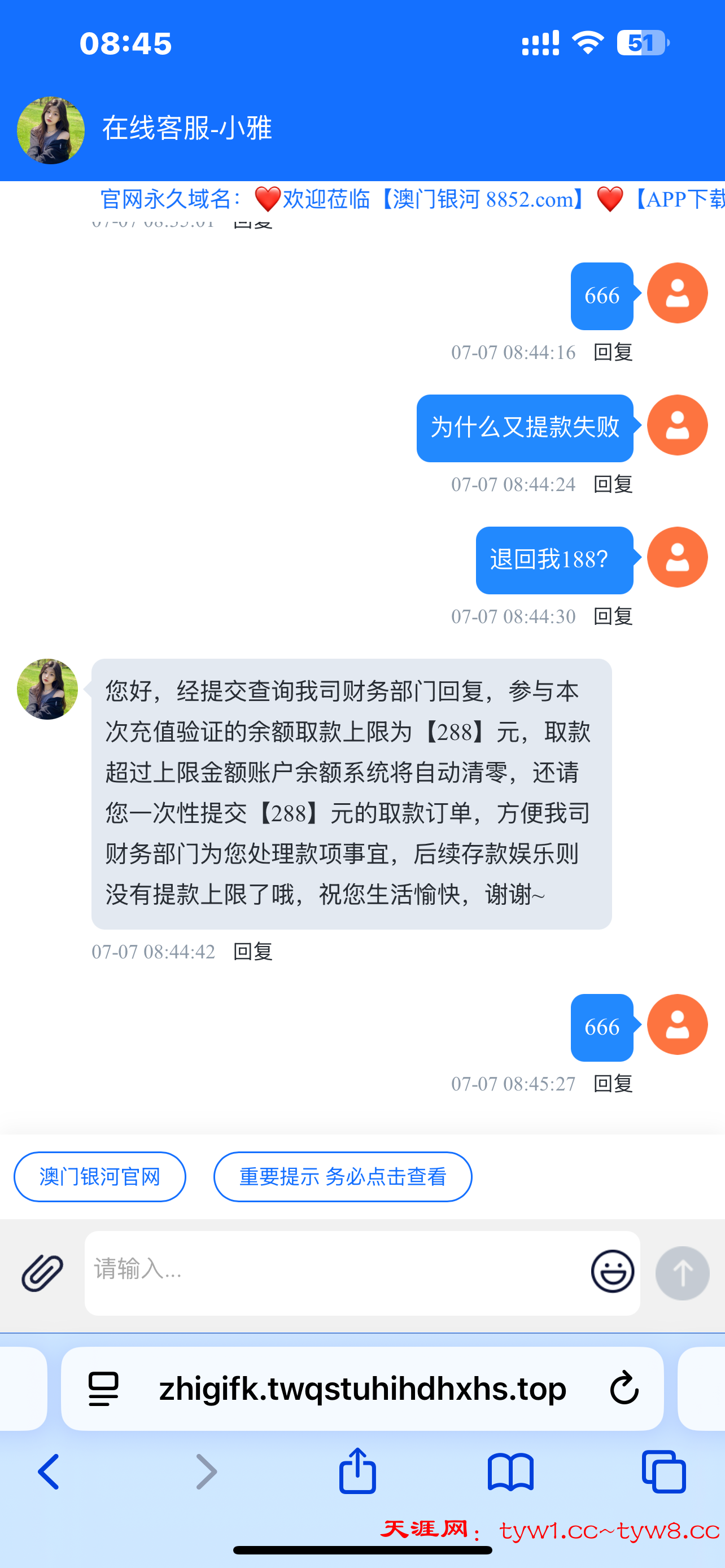This screenshot has height=1568, width=725.
Task: Reply to the 退回我188? message
Action: point(613,616)
